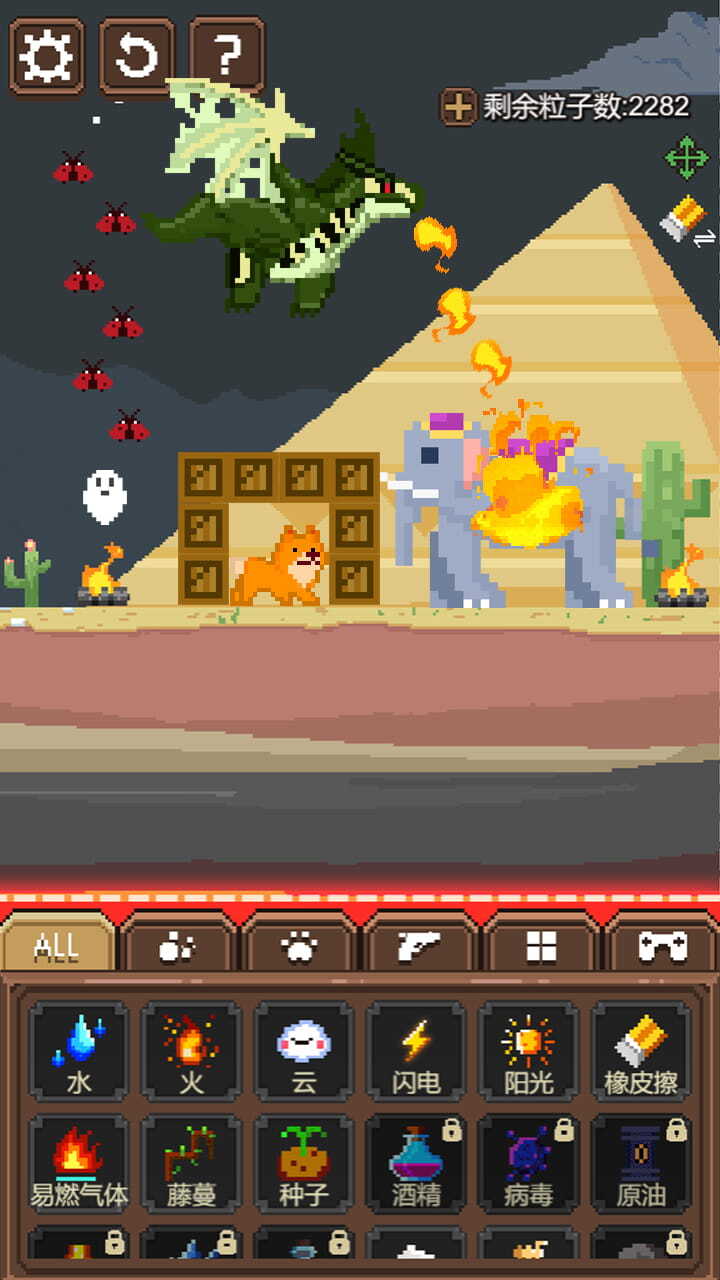Add more particles with the plus button
This screenshot has width=720, height=1280.
(x=458, y=106)
